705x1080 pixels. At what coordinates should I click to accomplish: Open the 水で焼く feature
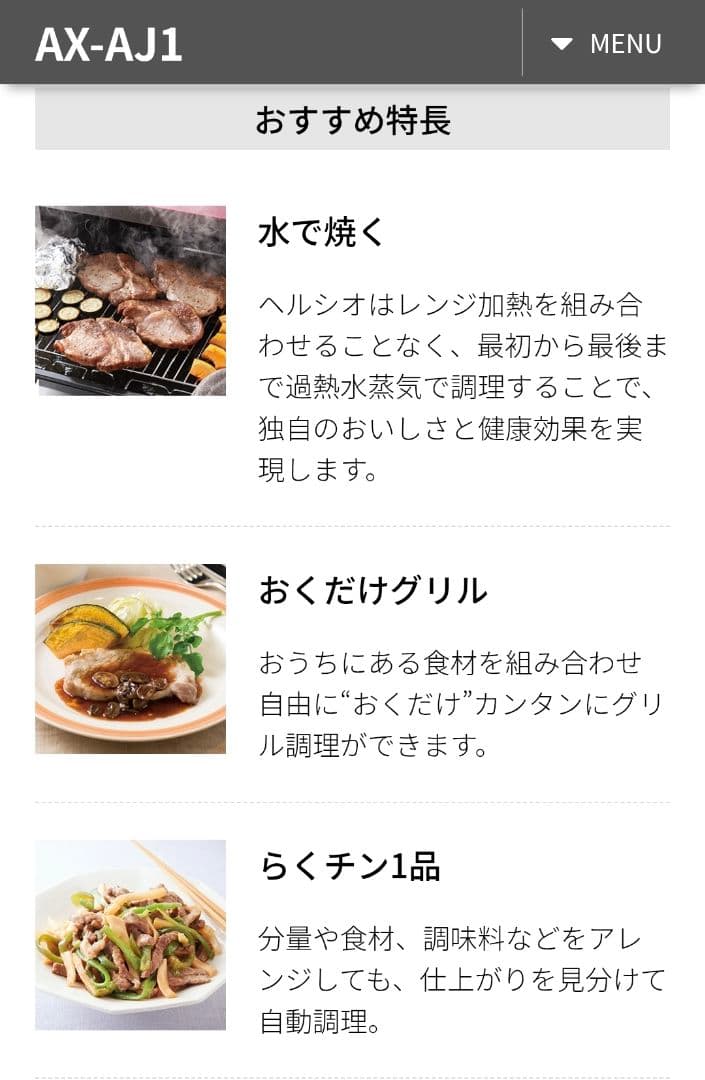coord(321,233)
